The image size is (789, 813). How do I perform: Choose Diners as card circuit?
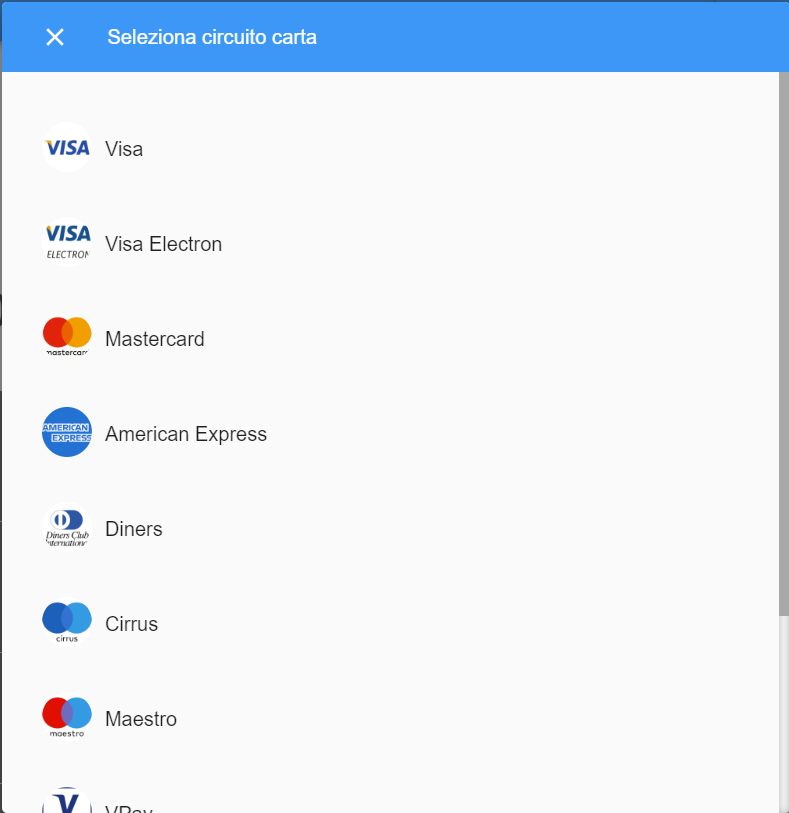[x=133, y=529]
